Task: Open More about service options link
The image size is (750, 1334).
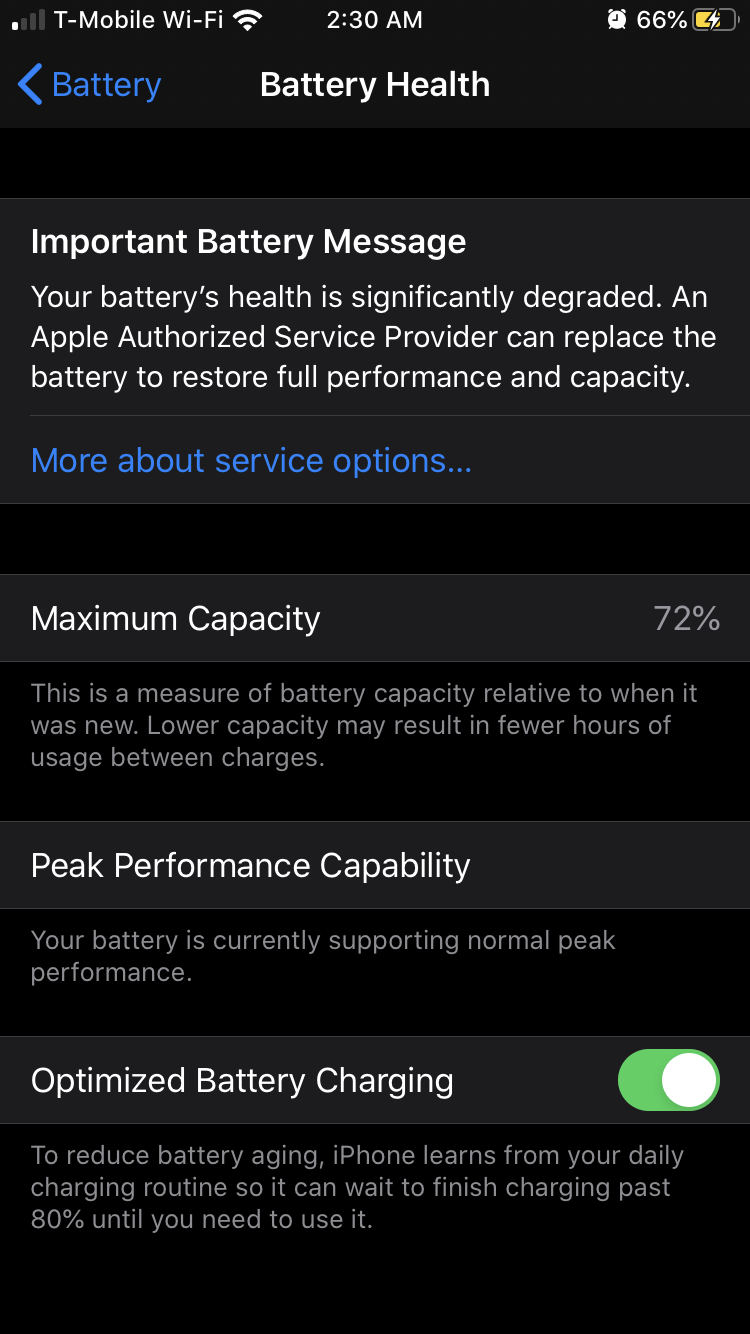Action: coord(251,460)
